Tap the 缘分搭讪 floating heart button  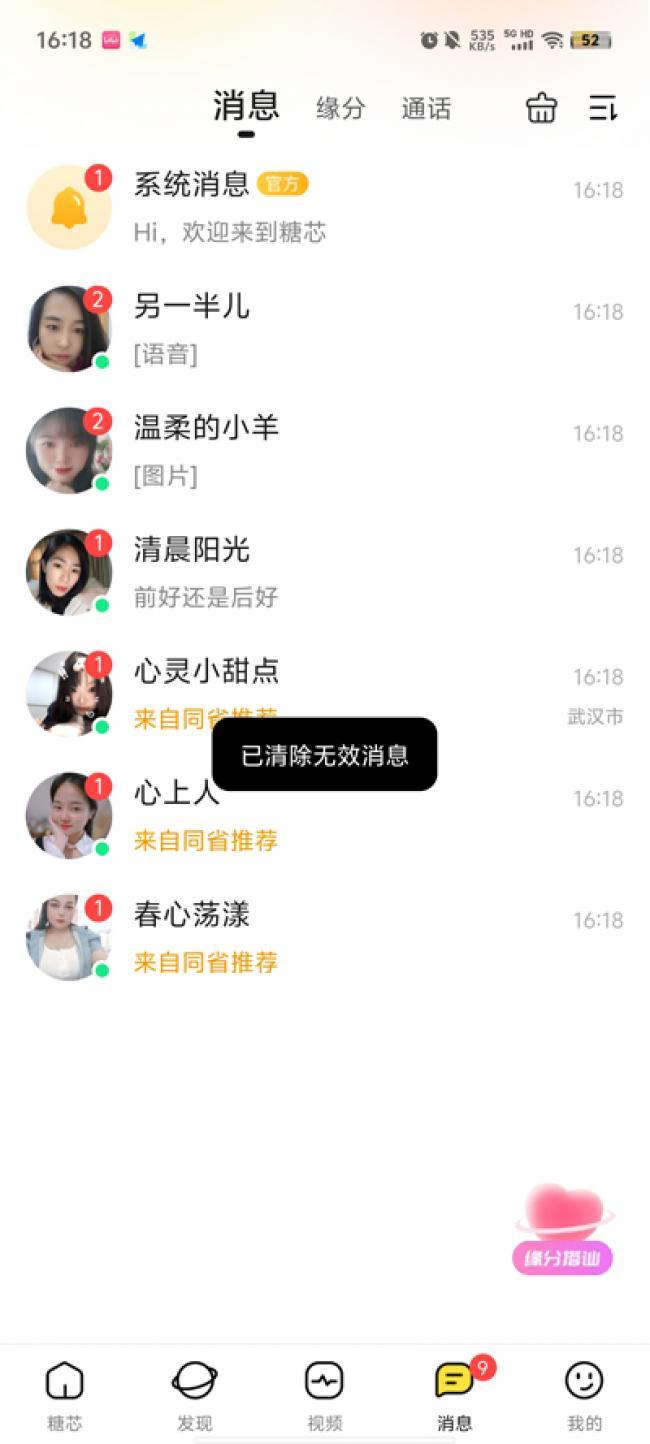(x=563, y=1229)
